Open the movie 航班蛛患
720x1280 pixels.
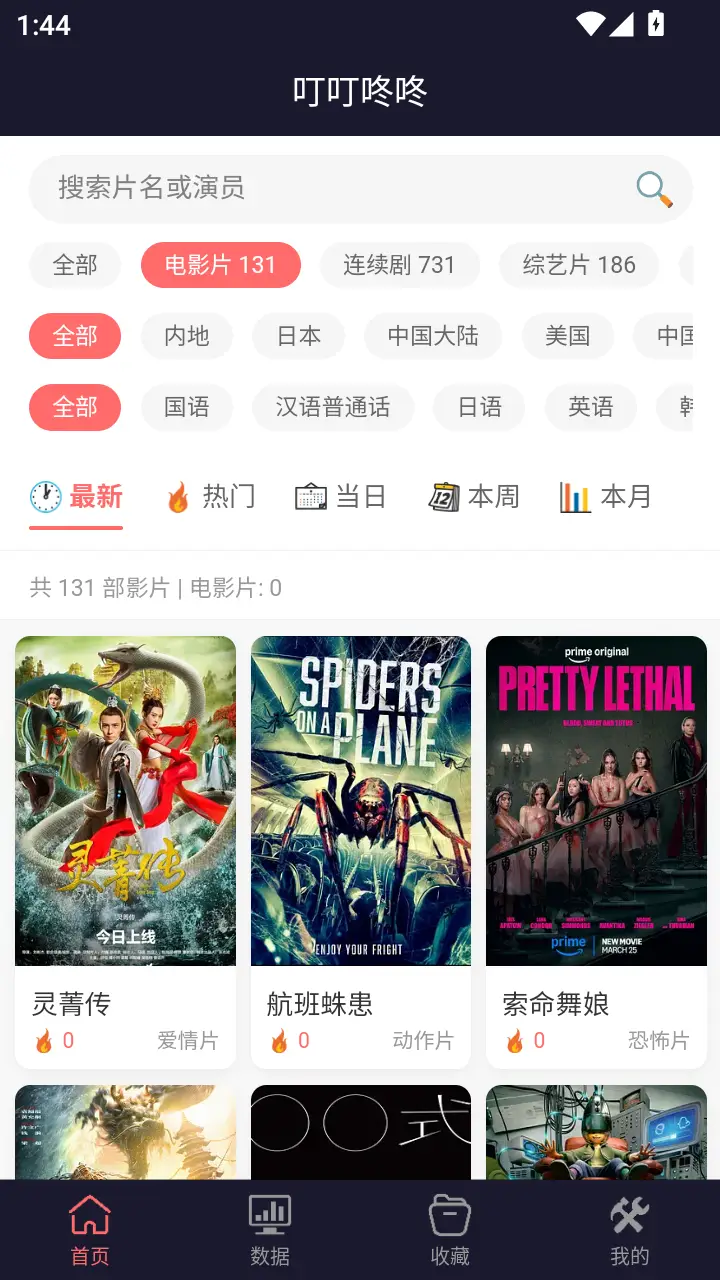[360, 850]
